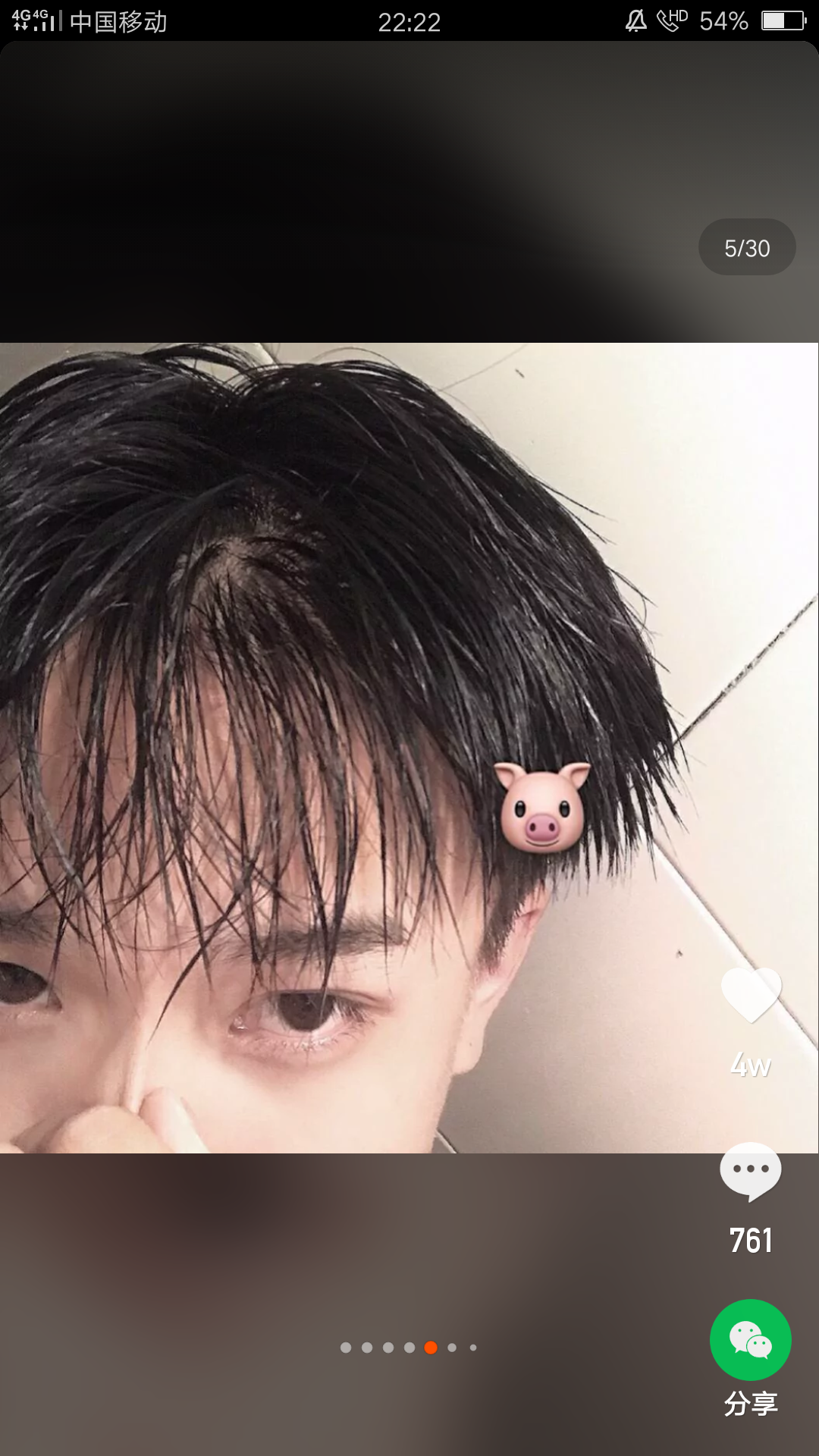819x1456 pixels.
Task: Open the comments section
Action: point(750,1171)
